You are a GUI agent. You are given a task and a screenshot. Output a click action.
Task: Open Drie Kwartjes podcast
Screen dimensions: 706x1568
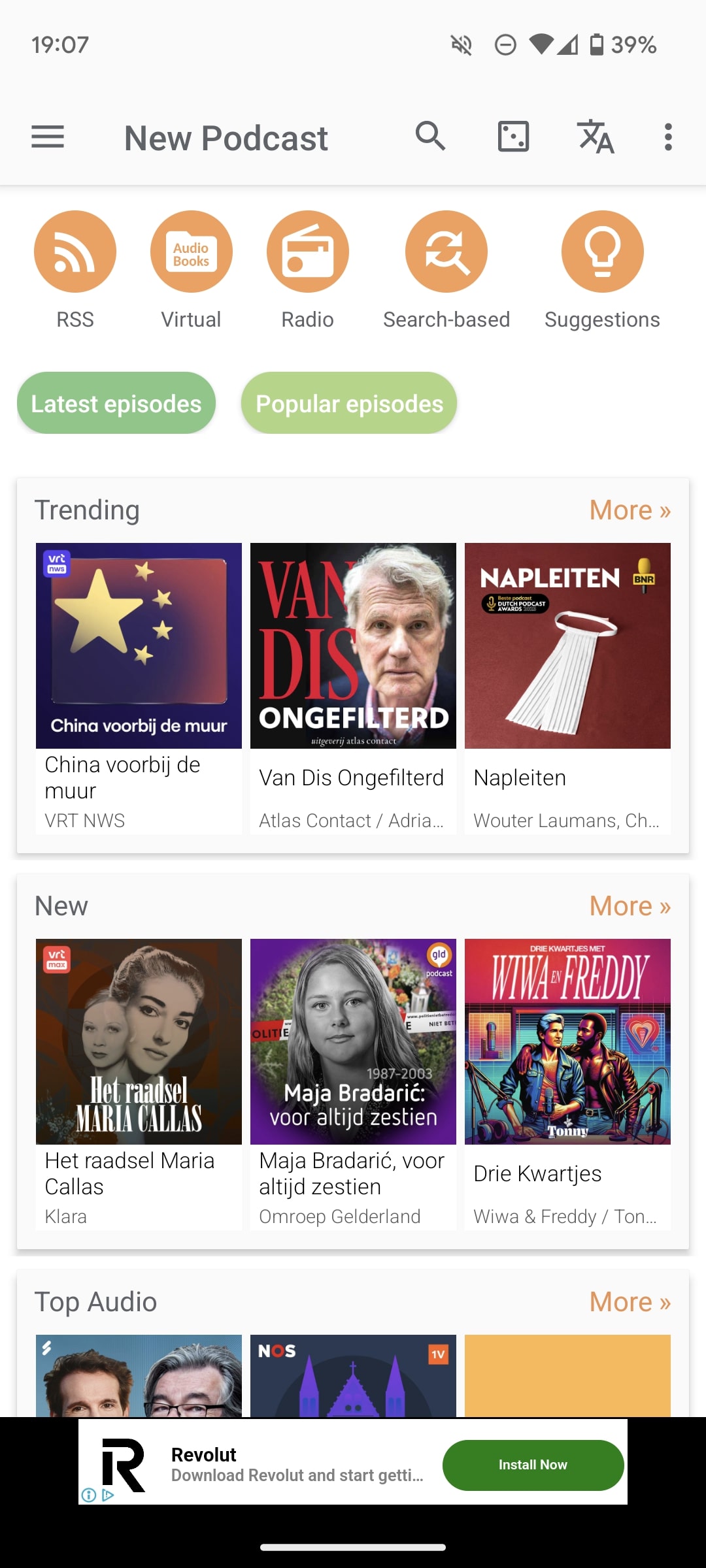tap(567, 1084)
